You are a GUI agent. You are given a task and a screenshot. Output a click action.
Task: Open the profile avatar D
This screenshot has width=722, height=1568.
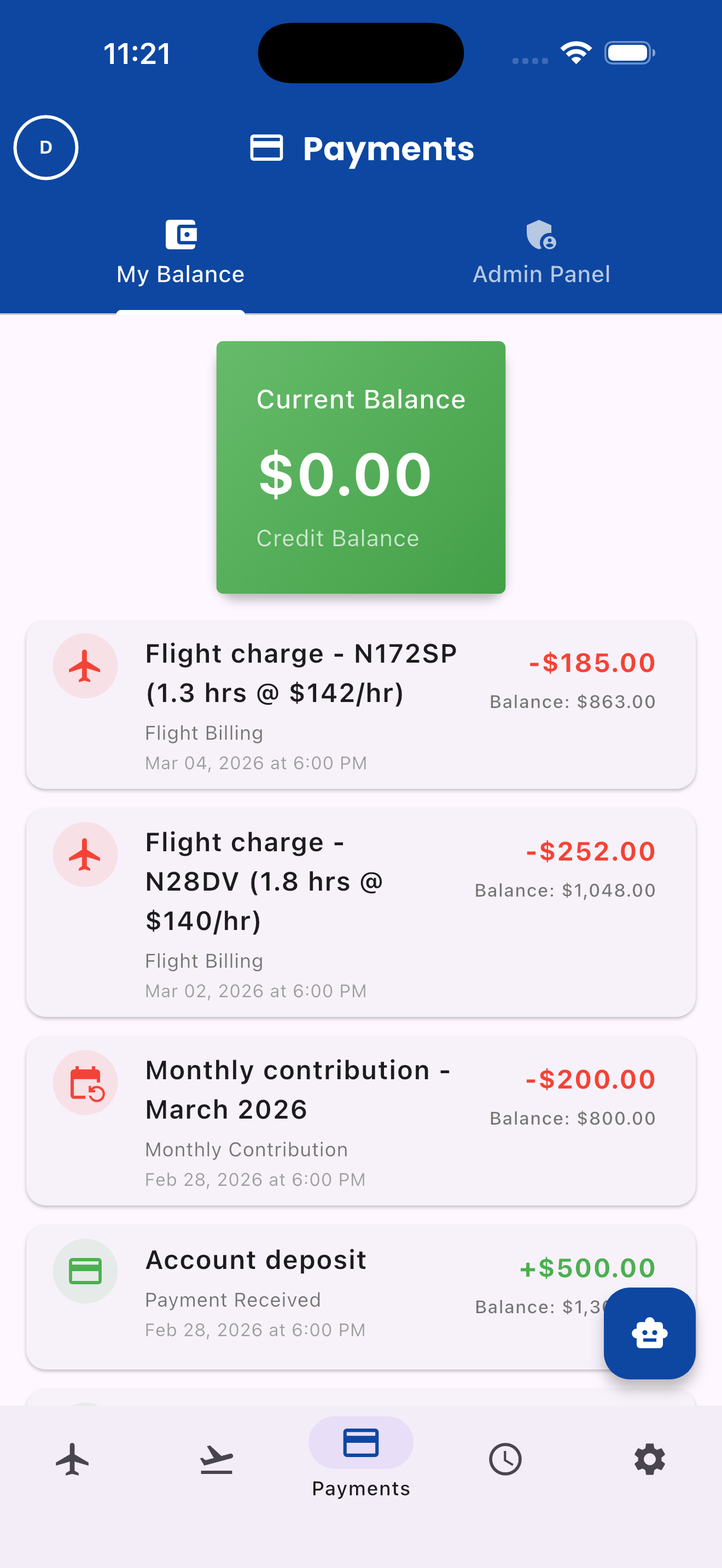coord(45,147)
